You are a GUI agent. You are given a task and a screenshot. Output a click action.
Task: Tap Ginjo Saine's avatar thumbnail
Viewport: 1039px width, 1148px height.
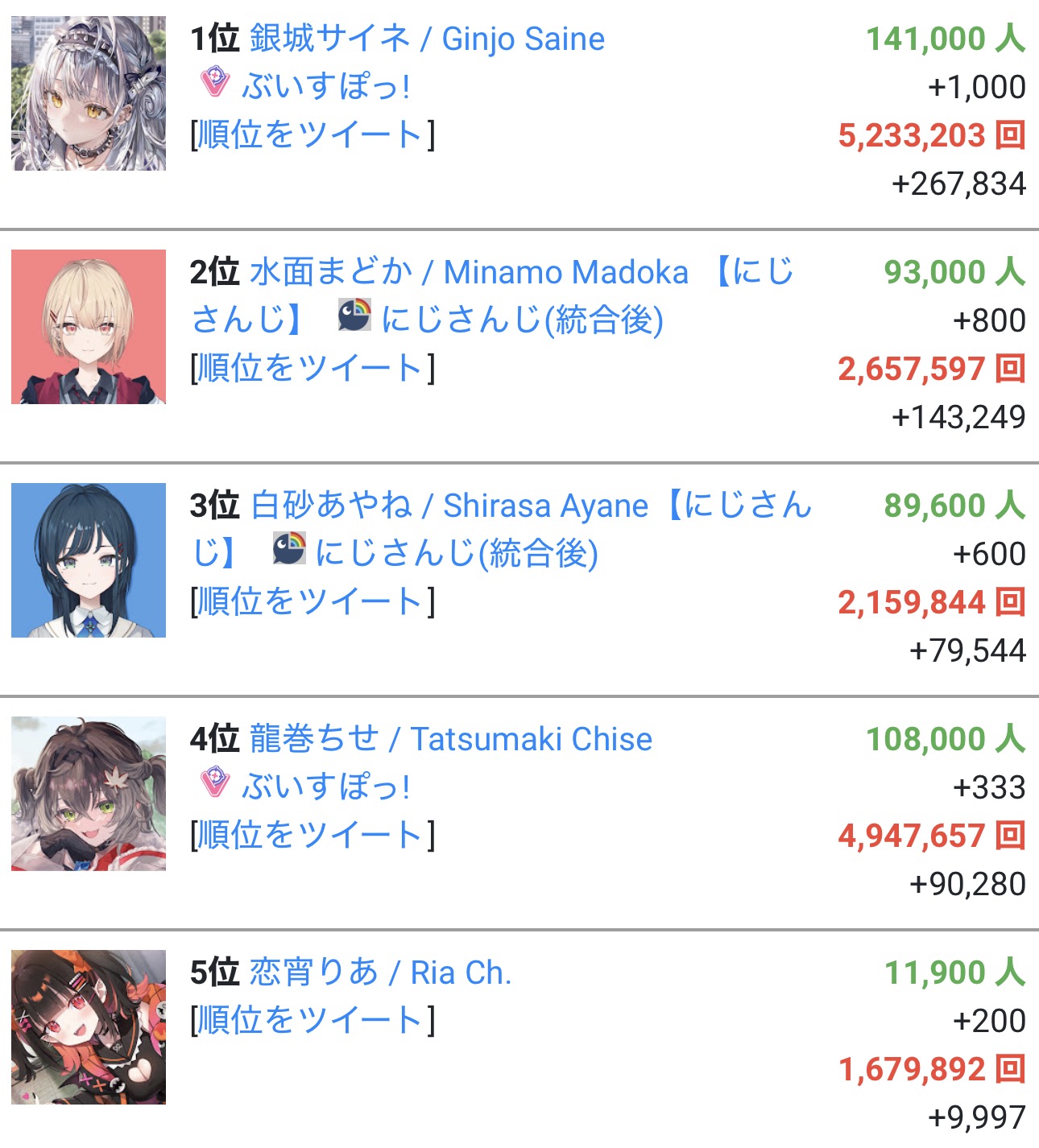(x=89, y=93)
